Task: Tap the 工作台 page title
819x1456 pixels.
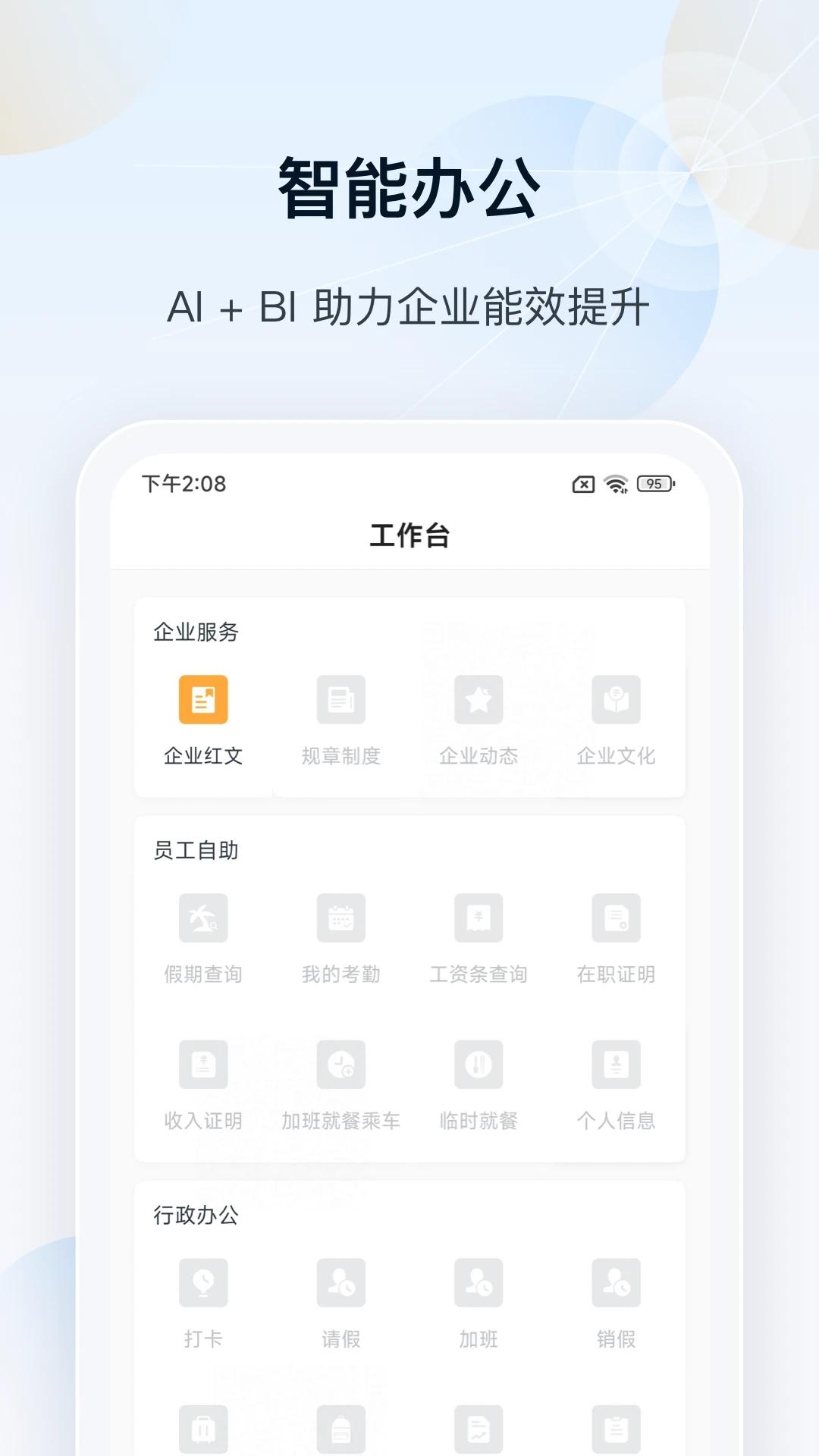Action: 409,534
